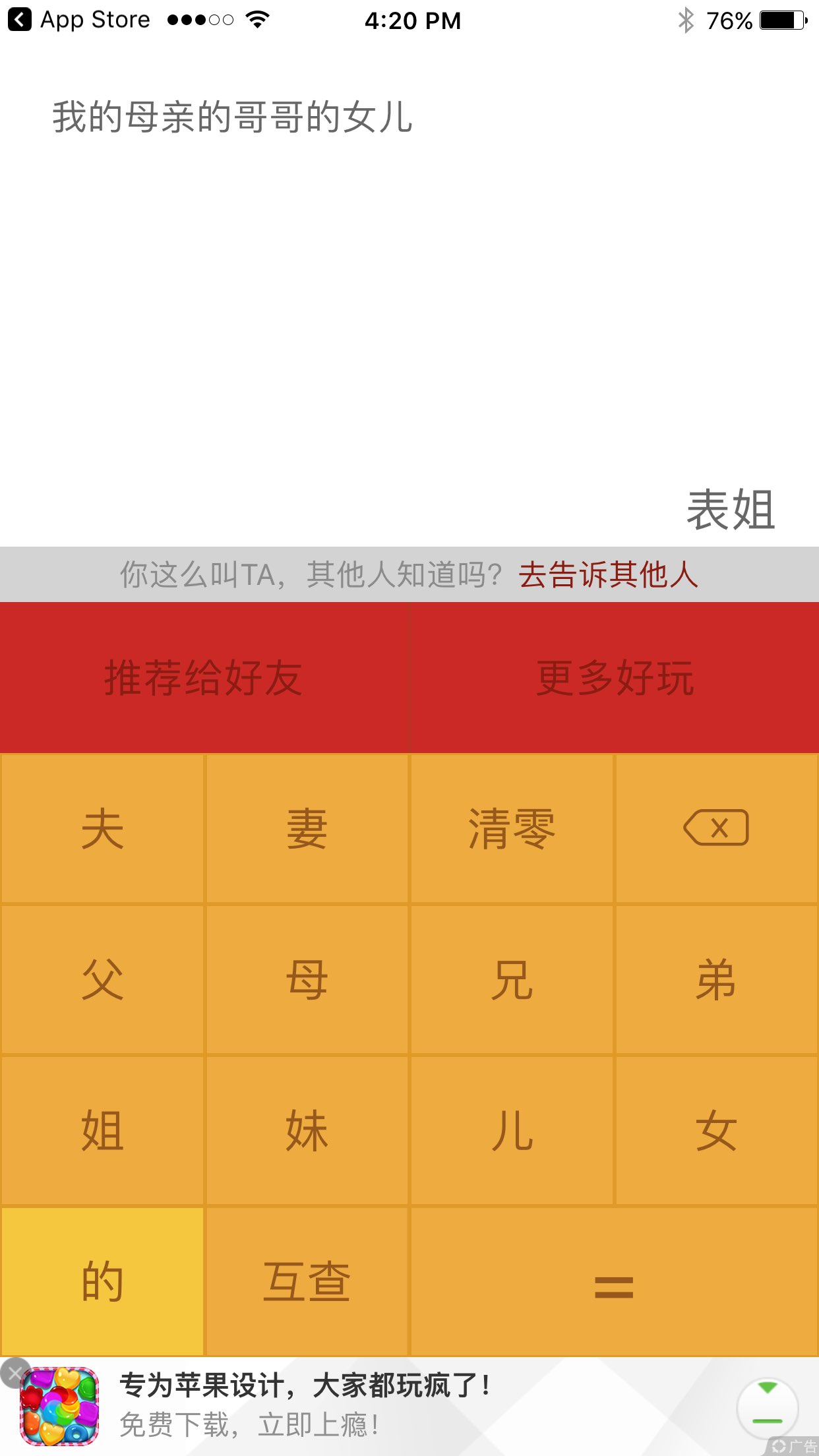The height and width of the screenshot is (1456, 819).
Task: Tap the 弟 (younger brother) key
Action: point(716,980)
